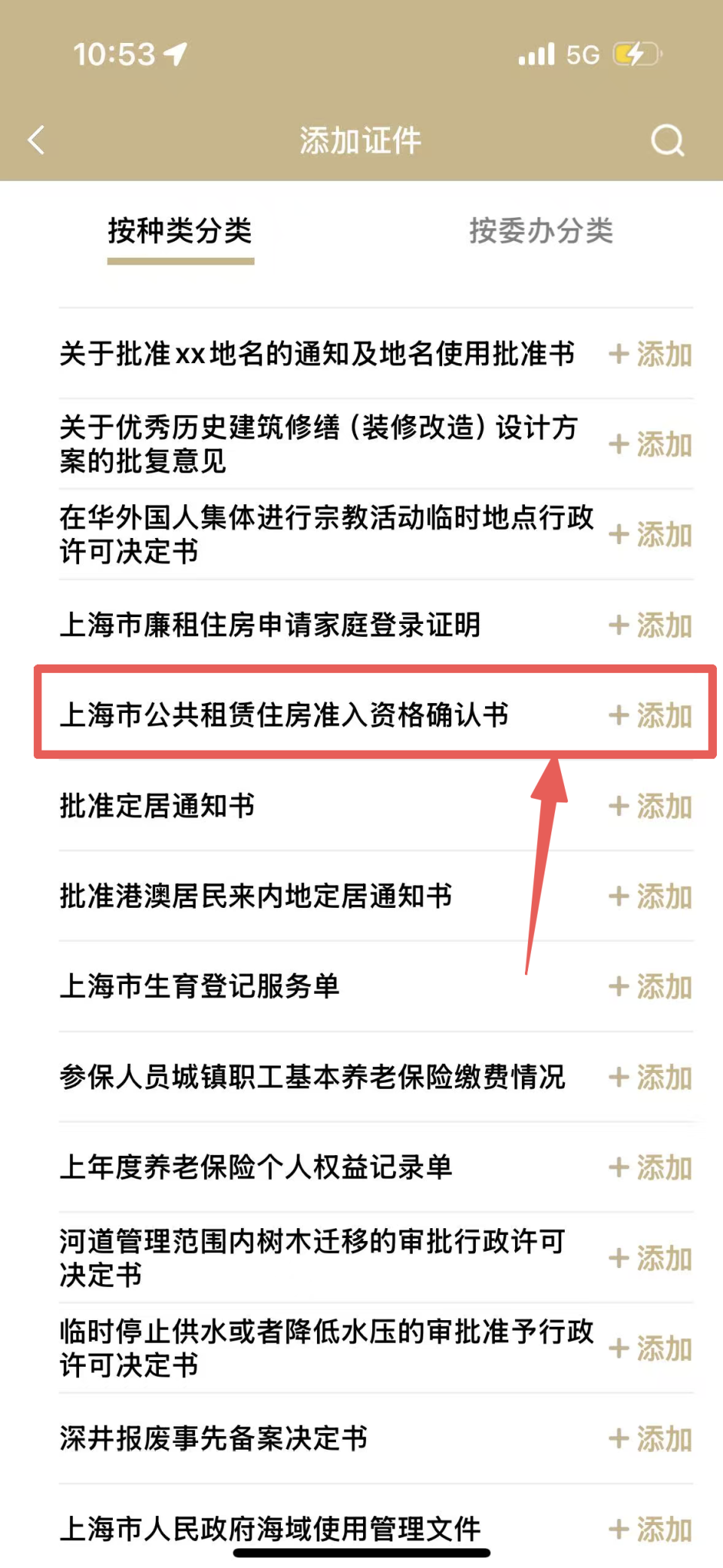The width and height of the screenshot is (723, 1568).
Task: Add 深井报废事先备案决定书
Action: click(x=651, y=1439)
